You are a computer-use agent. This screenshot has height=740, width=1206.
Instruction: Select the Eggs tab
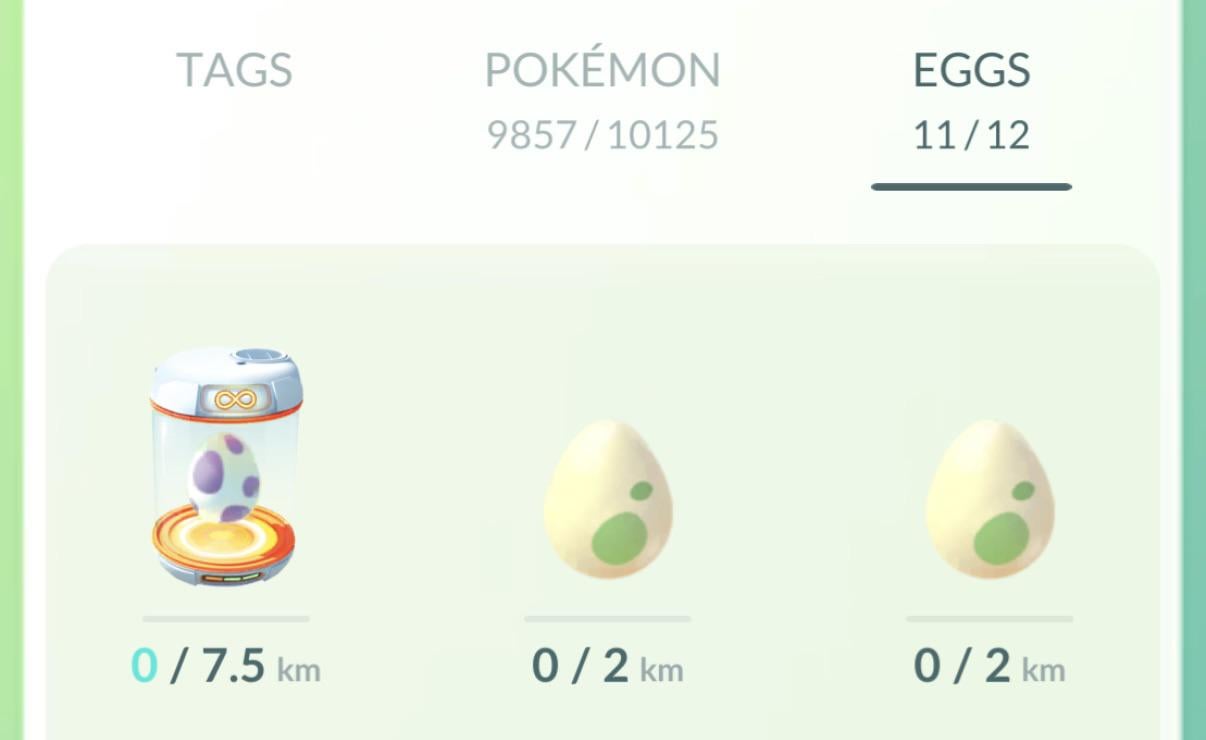pyautogui.click(x=971, y=100)
